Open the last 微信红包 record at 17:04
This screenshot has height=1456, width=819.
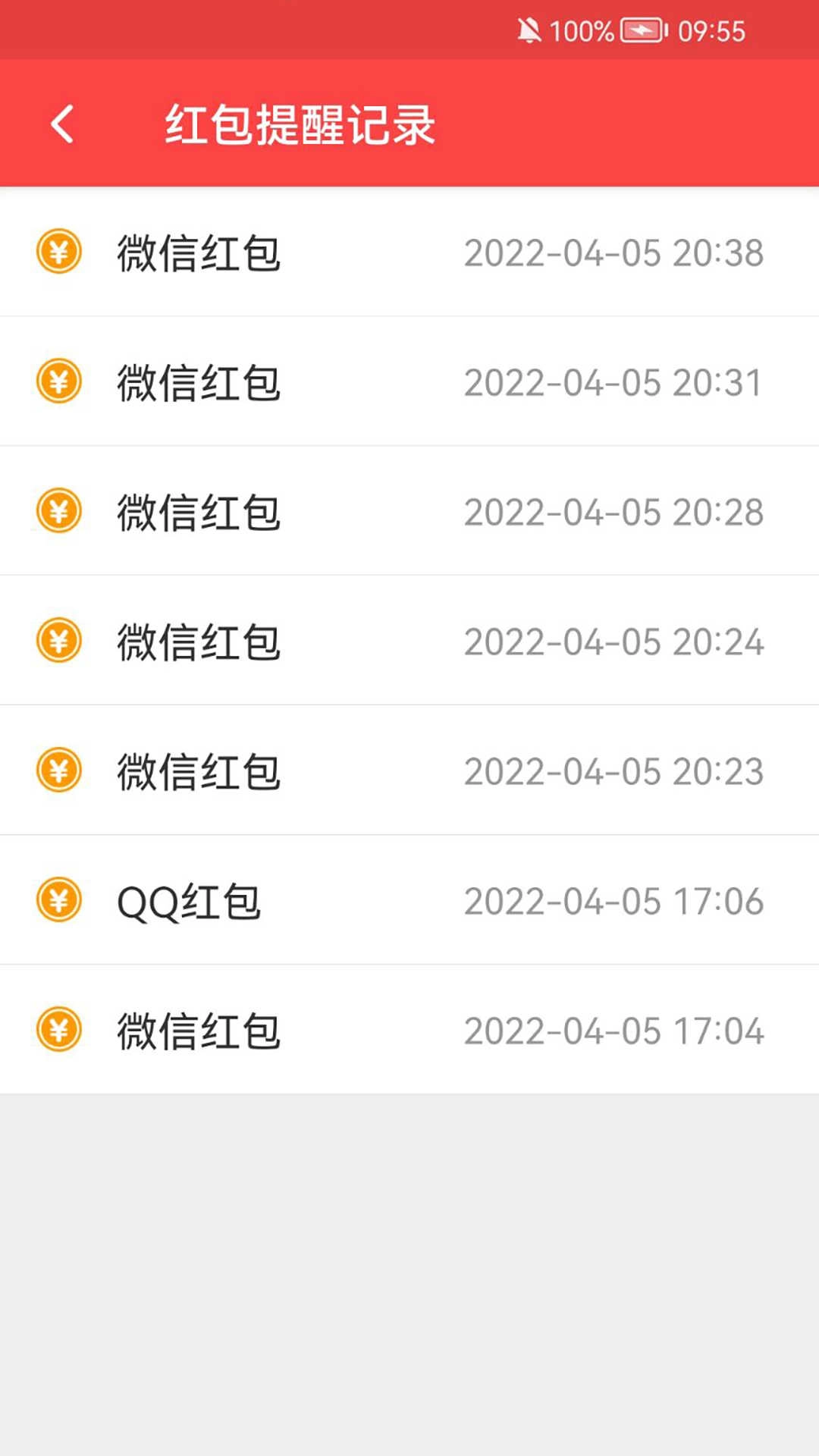tap(409, 1029)
